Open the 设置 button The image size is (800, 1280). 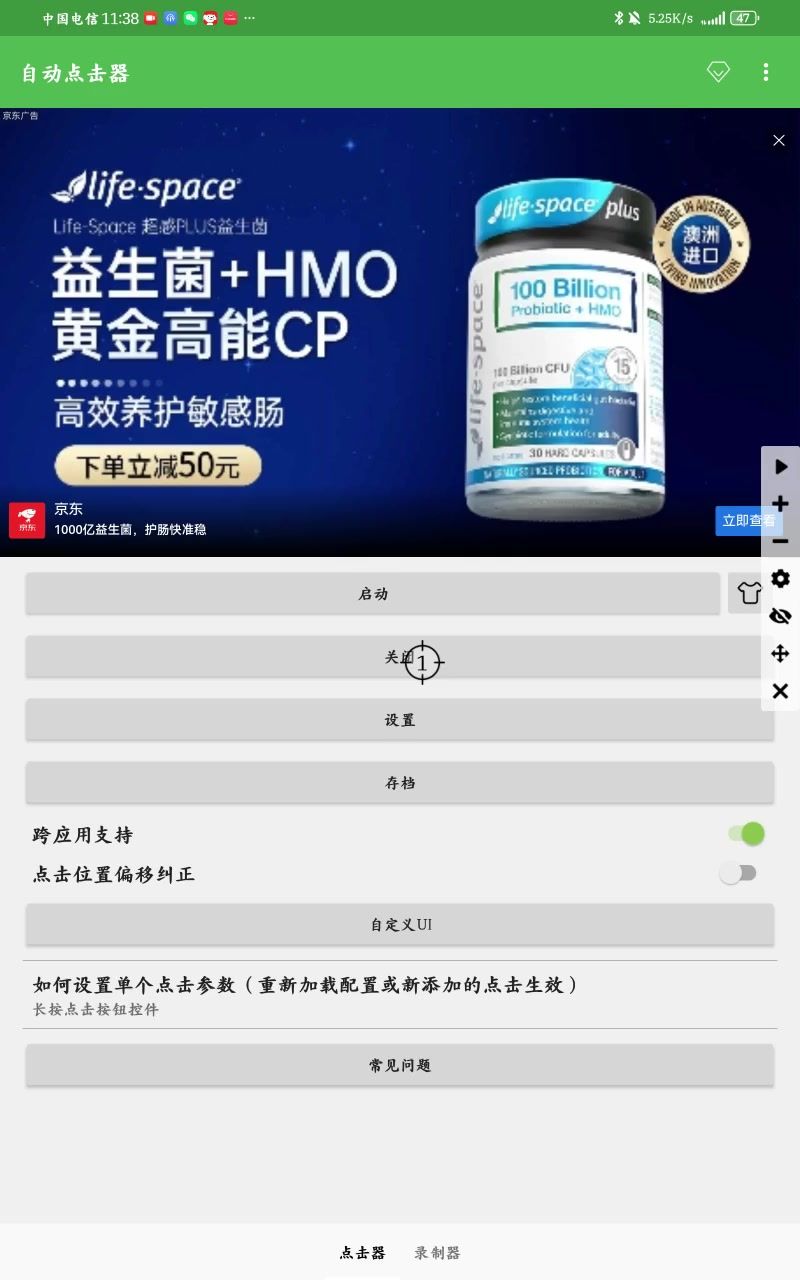click(x=399, y=720)
